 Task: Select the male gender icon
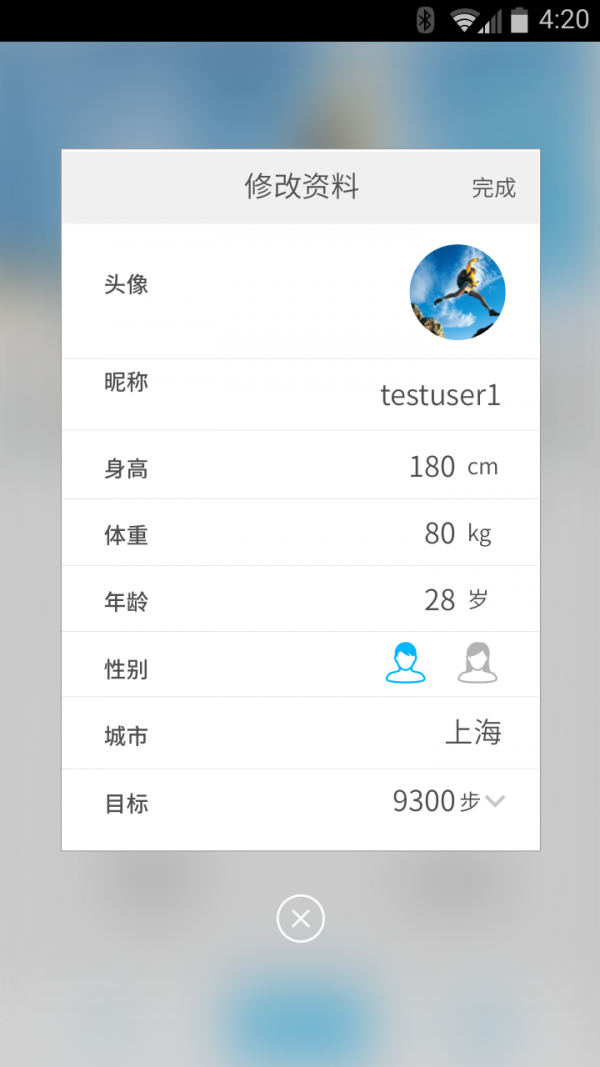pyautogui.click(x=405, y=664)
